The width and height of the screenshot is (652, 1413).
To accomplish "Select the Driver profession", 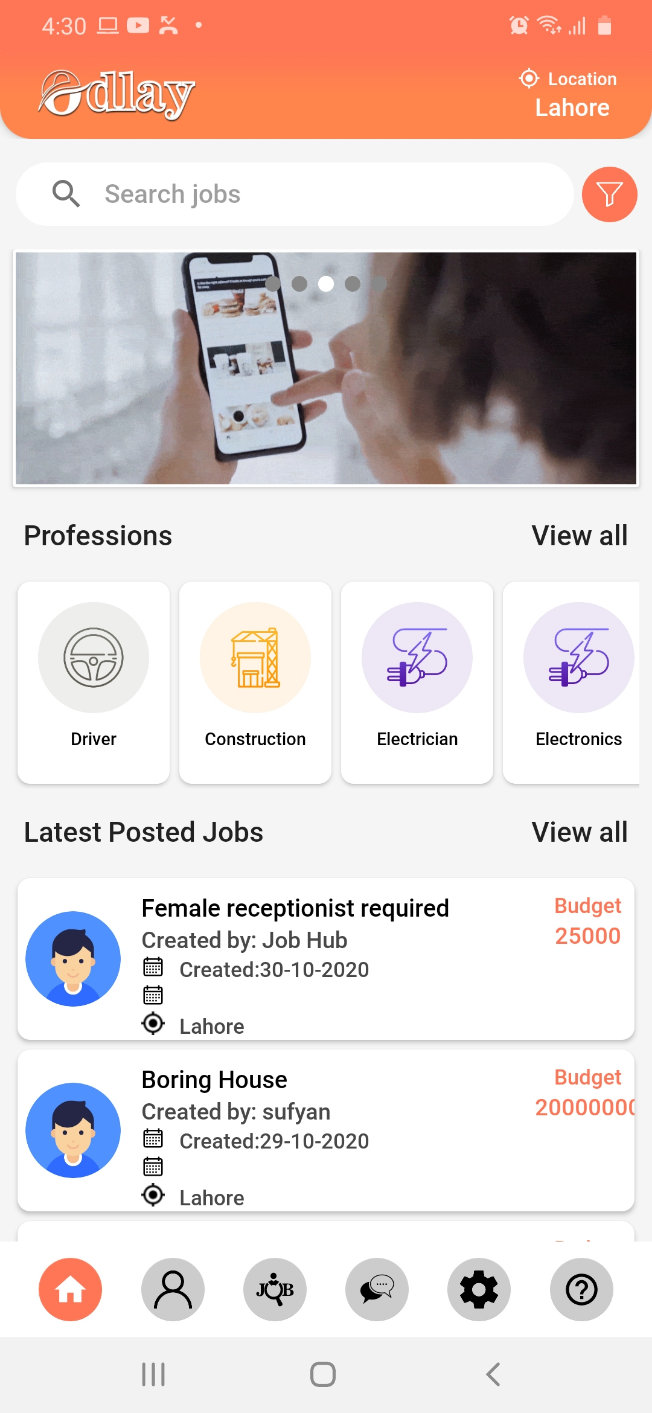I will [94, 682].
